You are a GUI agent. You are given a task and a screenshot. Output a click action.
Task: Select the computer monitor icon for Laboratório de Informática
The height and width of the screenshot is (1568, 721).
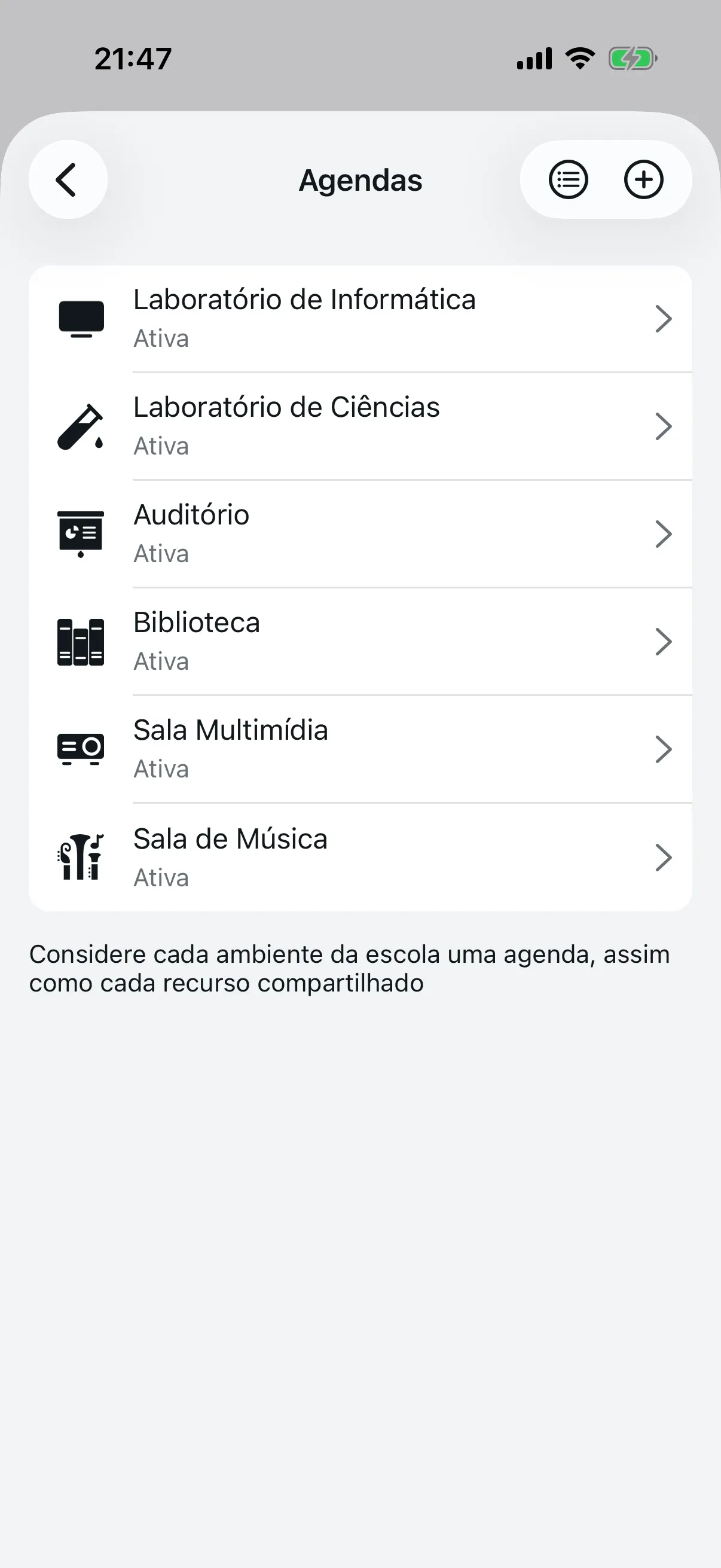[x=80, y=317]
